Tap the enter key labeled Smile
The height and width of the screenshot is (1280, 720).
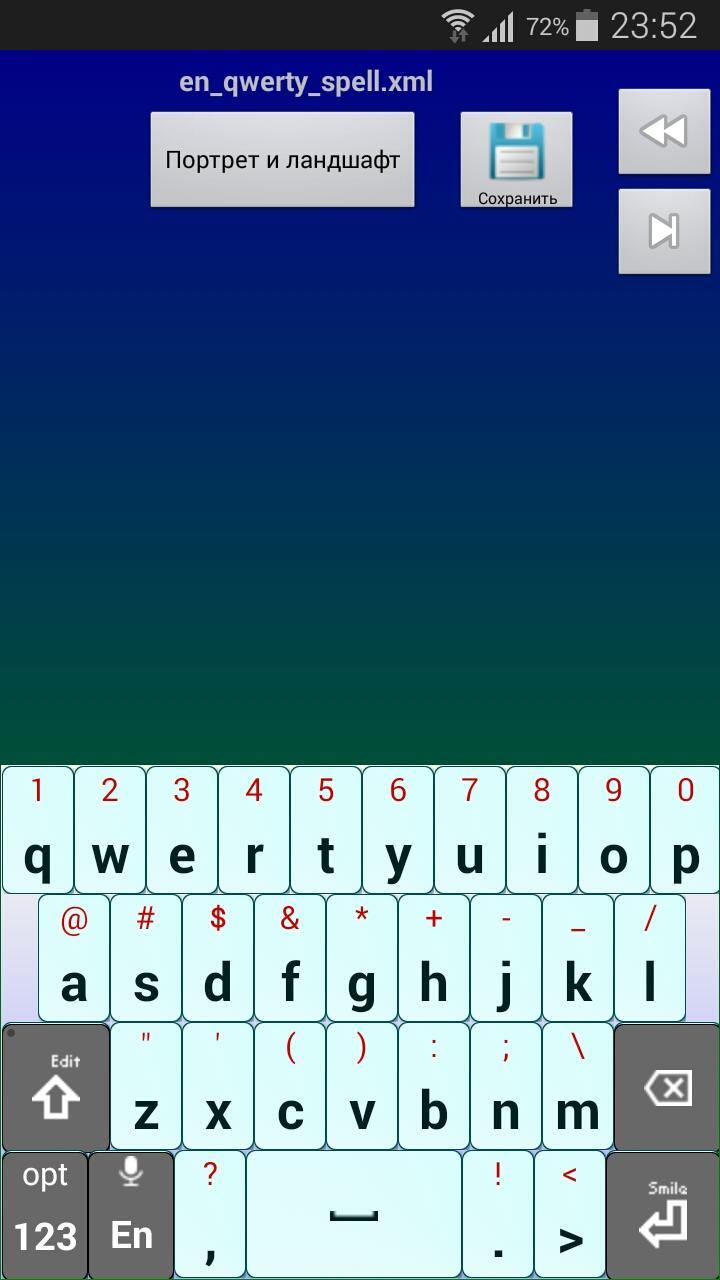(663, 1214)
